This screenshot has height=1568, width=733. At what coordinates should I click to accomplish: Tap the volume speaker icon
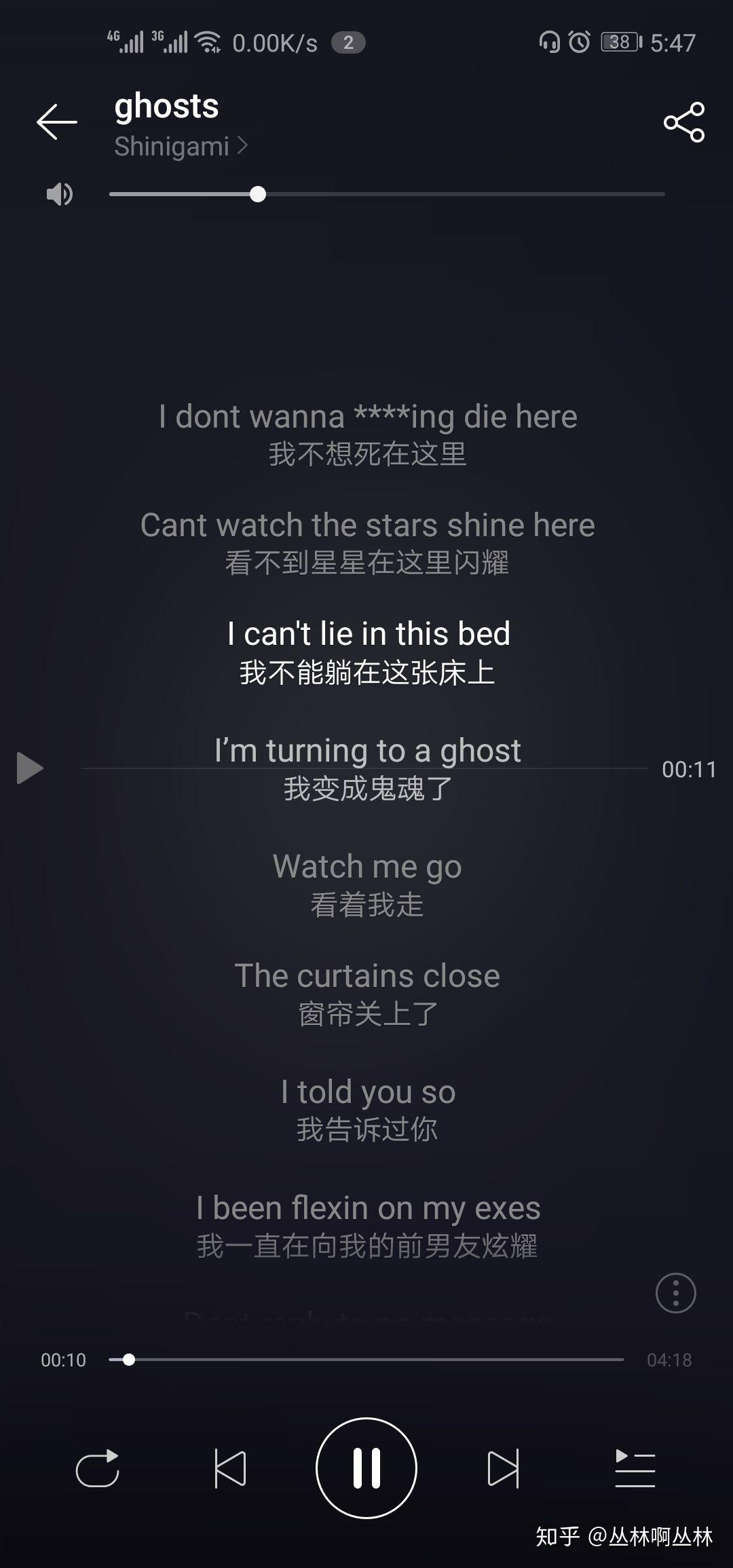59,195
